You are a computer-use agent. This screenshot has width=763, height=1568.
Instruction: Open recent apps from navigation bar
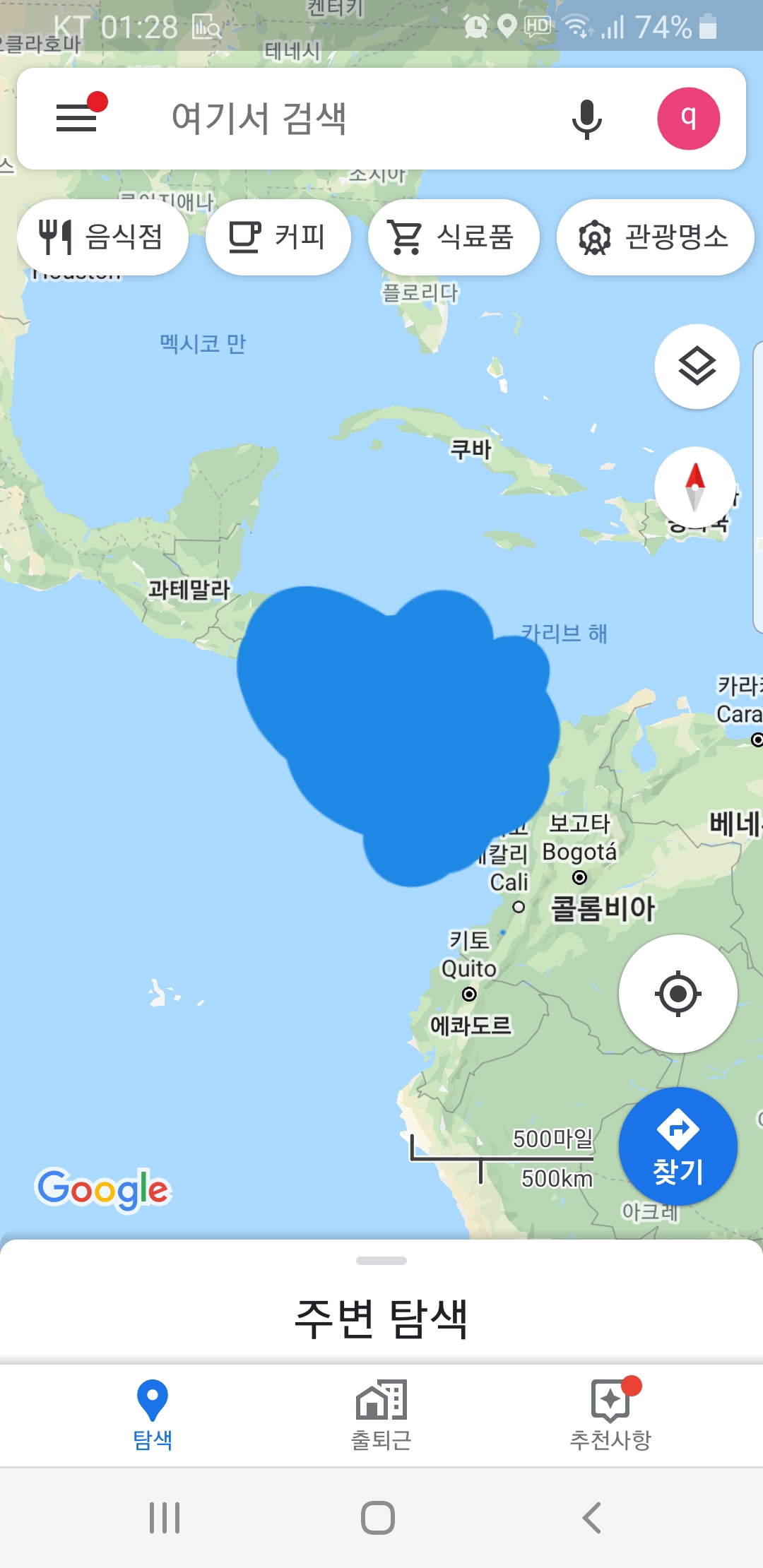pos(165,1518)
